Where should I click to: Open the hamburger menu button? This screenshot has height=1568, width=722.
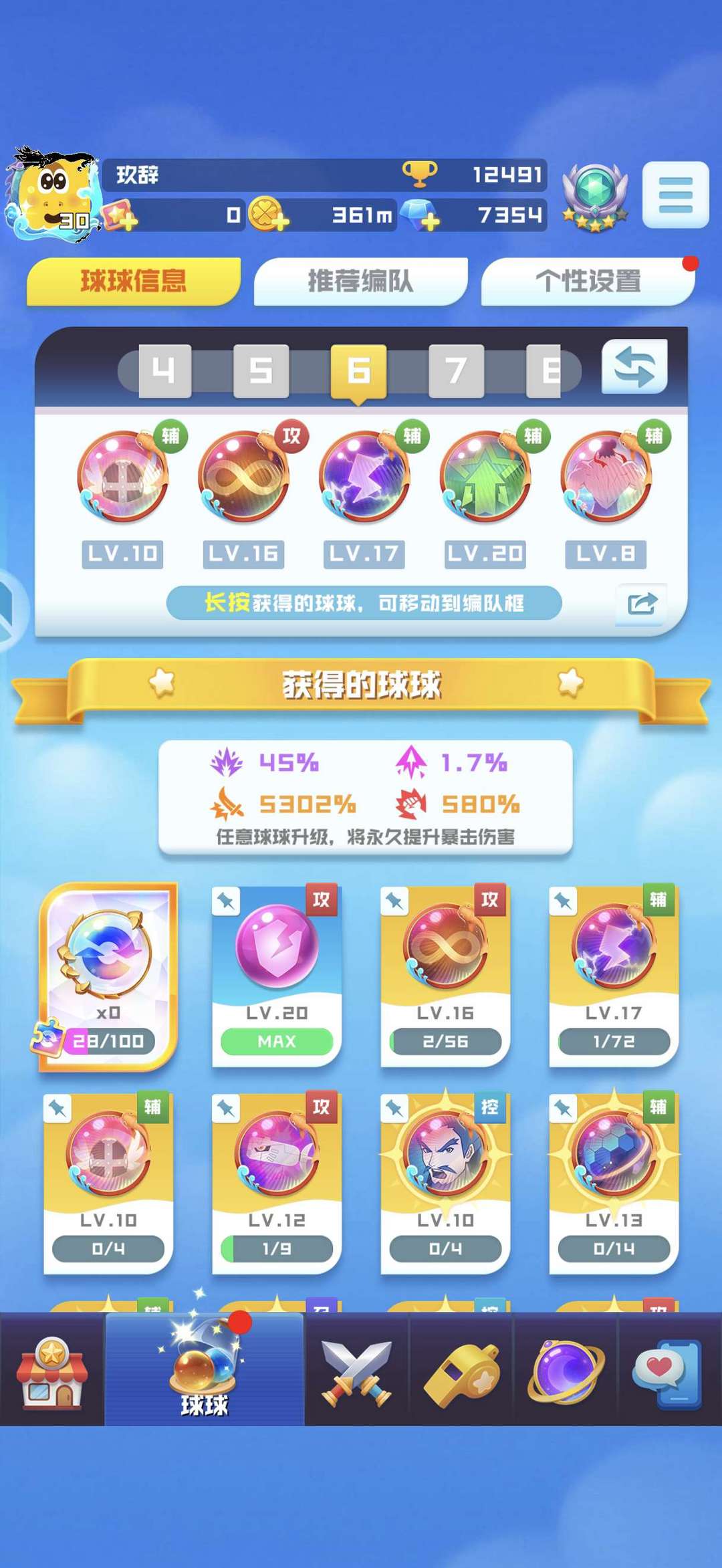pyautogui.click(x=675, y=195)
